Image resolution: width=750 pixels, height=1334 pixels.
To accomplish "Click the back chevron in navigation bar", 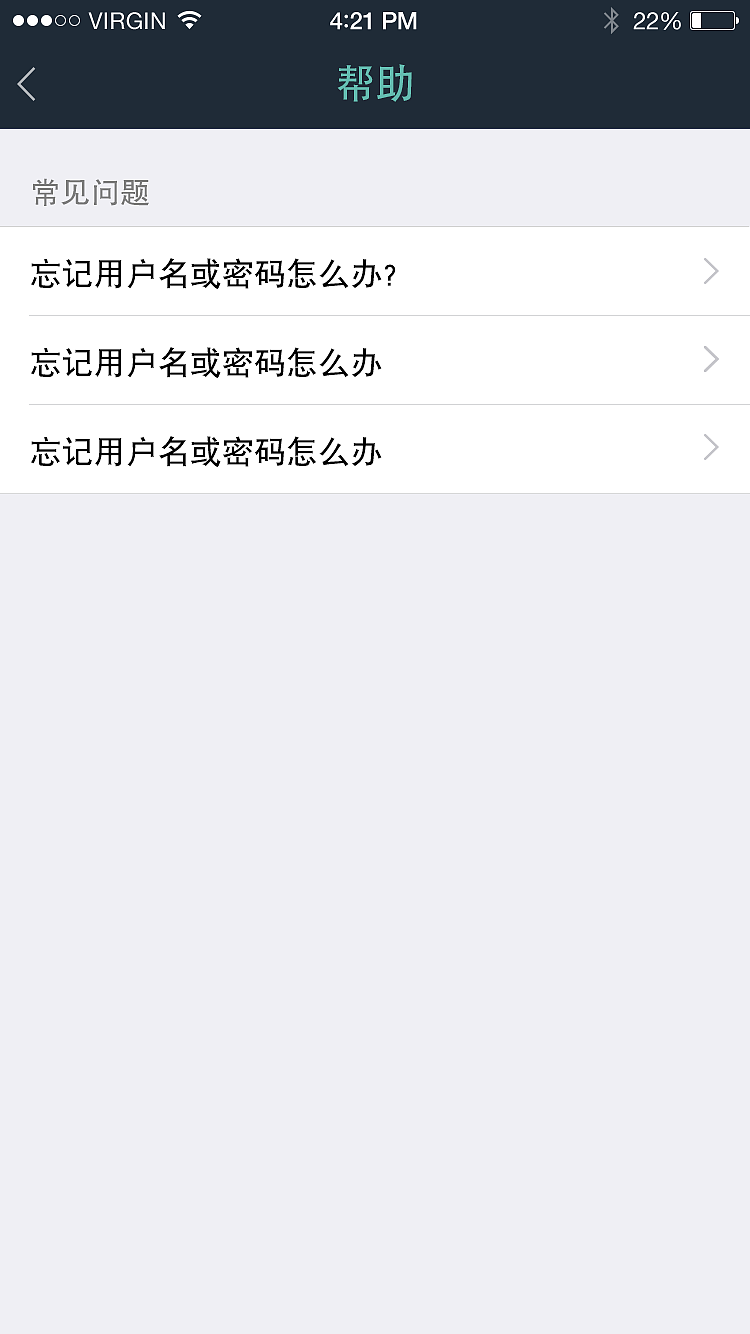I will [25, 84].
